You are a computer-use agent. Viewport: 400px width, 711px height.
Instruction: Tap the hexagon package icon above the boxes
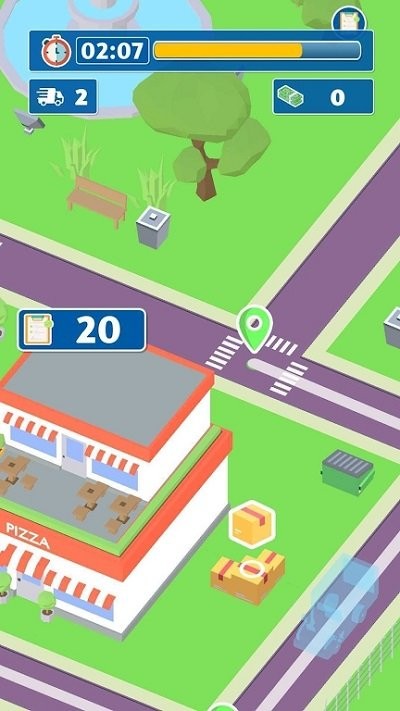pos(252,525)
